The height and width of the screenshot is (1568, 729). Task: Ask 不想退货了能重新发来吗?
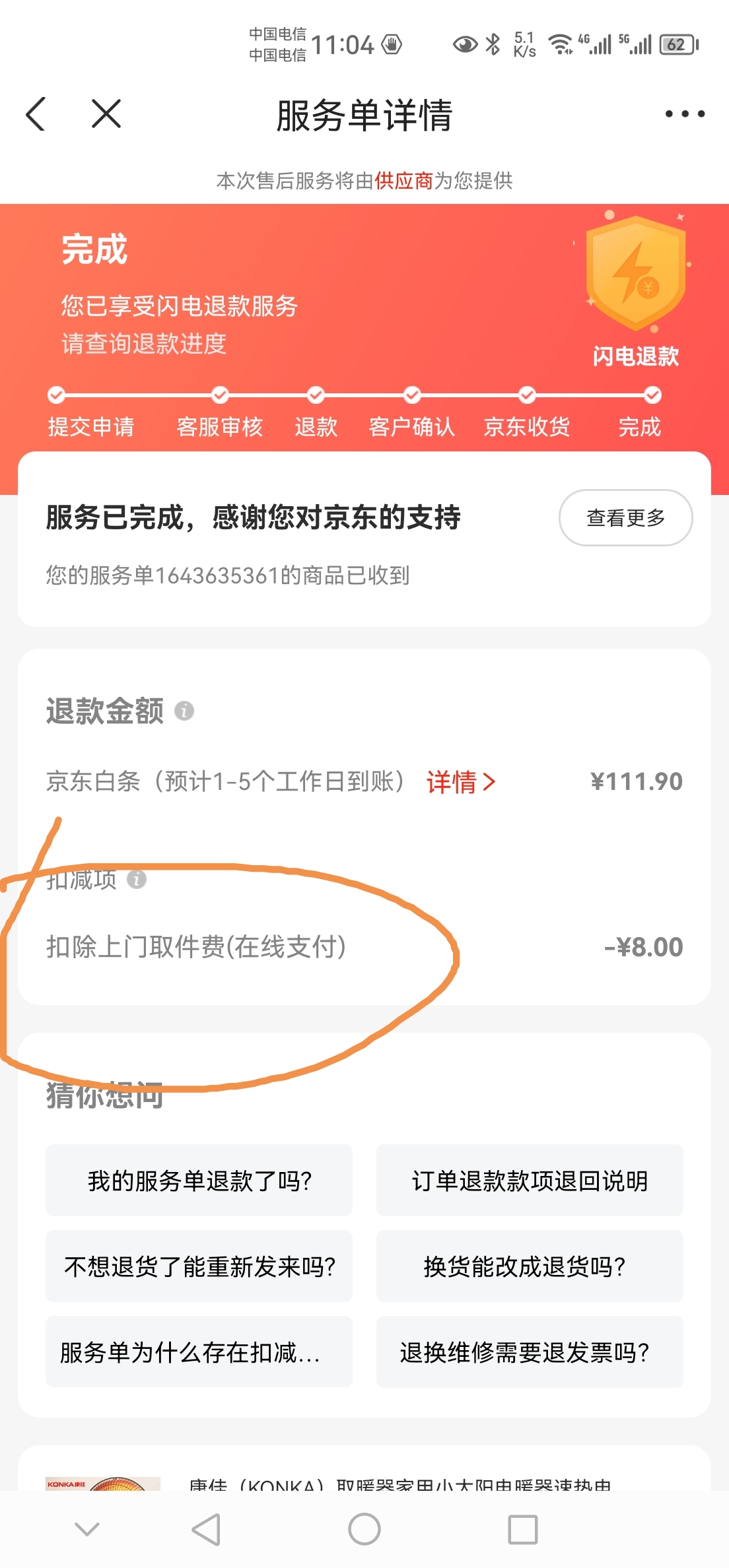pyautogui.click(x=199, y=1266)
